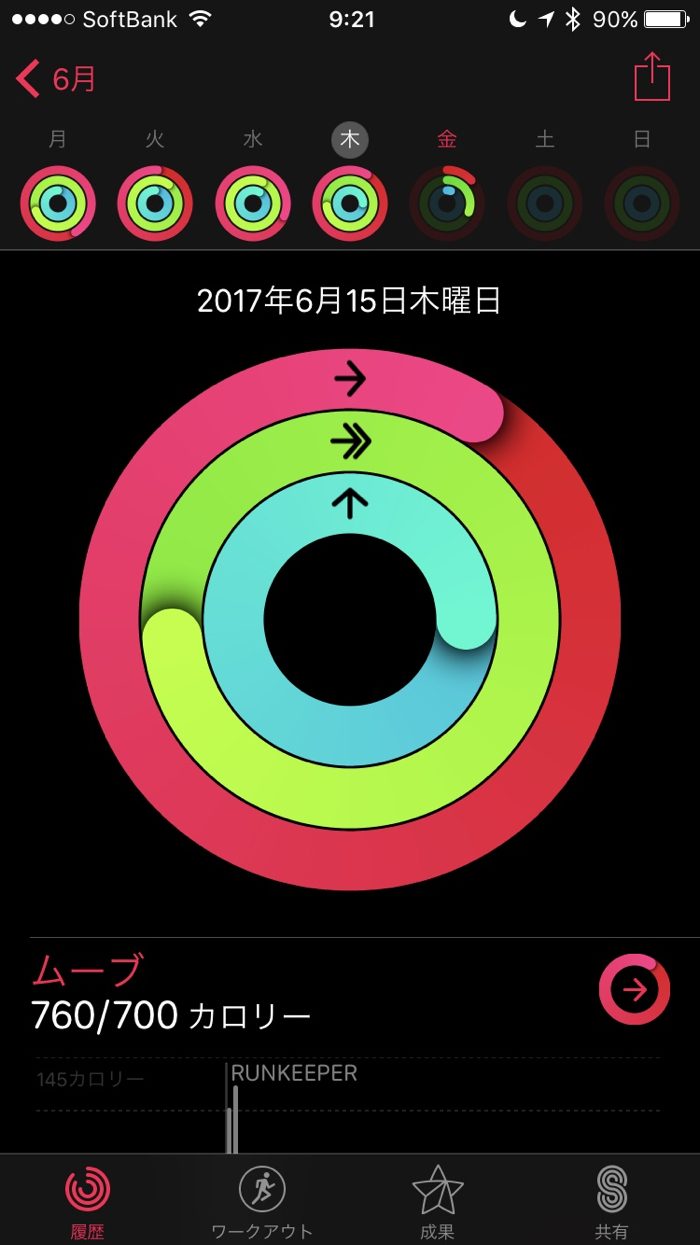Switch to the ワークアウト tab
This screenshot has height=1245, width=700.
click(262, 1200)
